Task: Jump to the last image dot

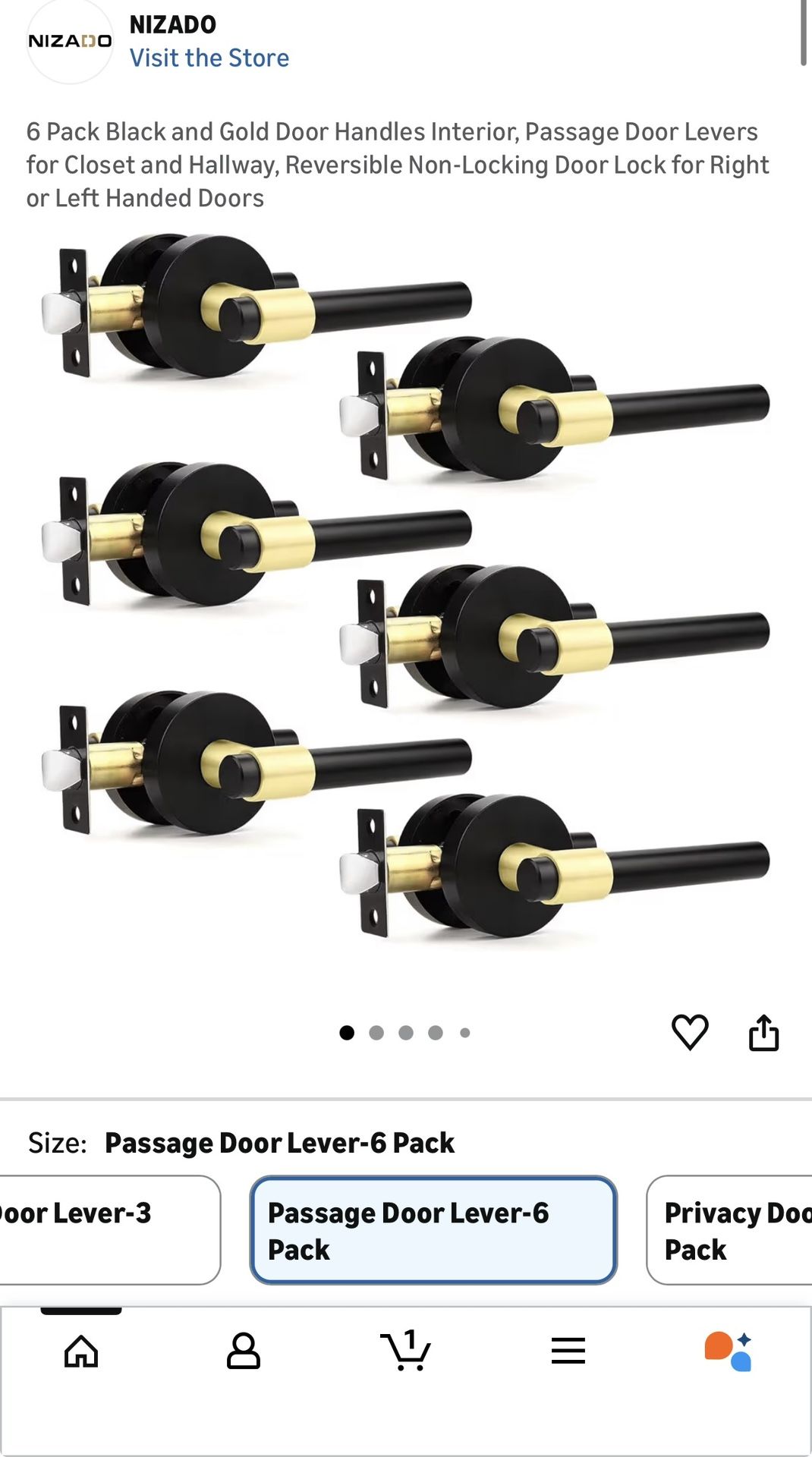Action: point(464,1032)
